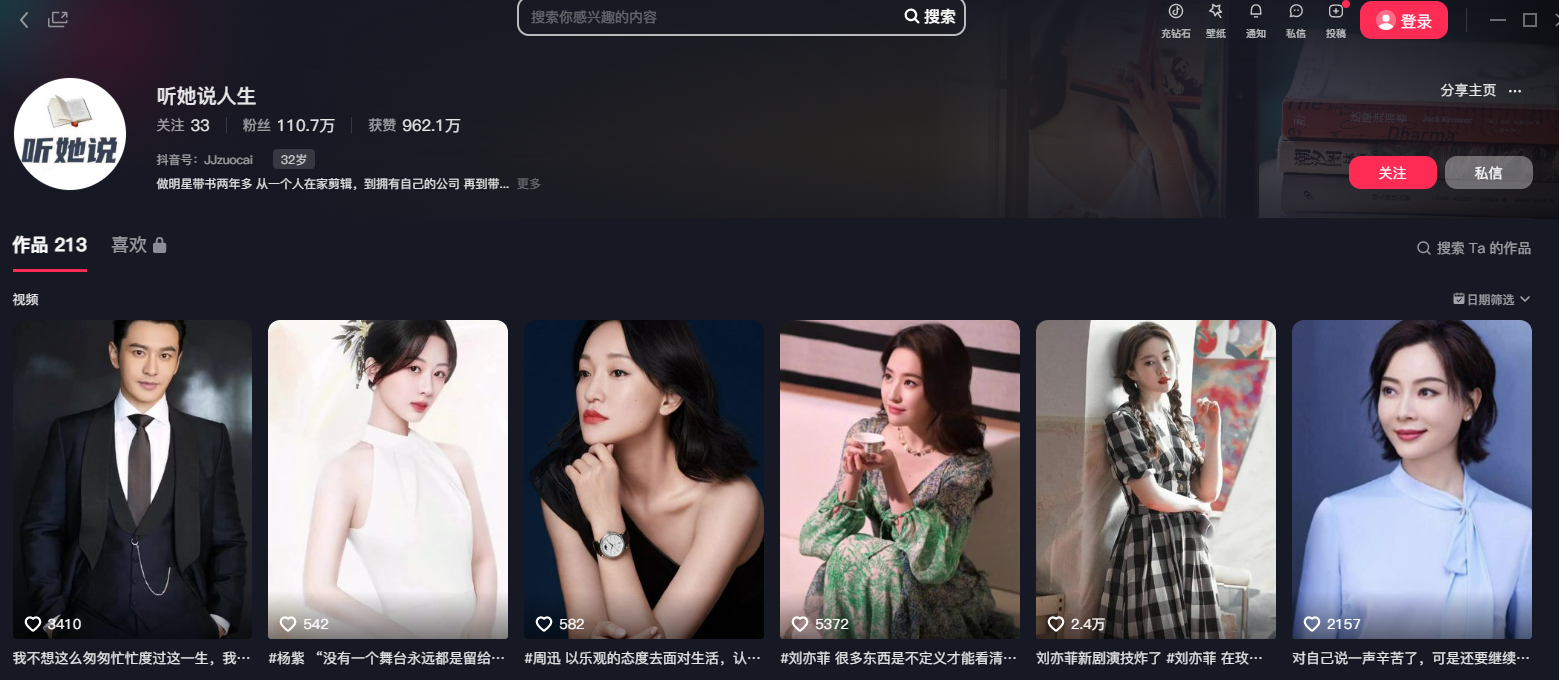This screenshot has height=680, width=1559.
Task: Open the #杨紫 video
Action: [387, 479]
